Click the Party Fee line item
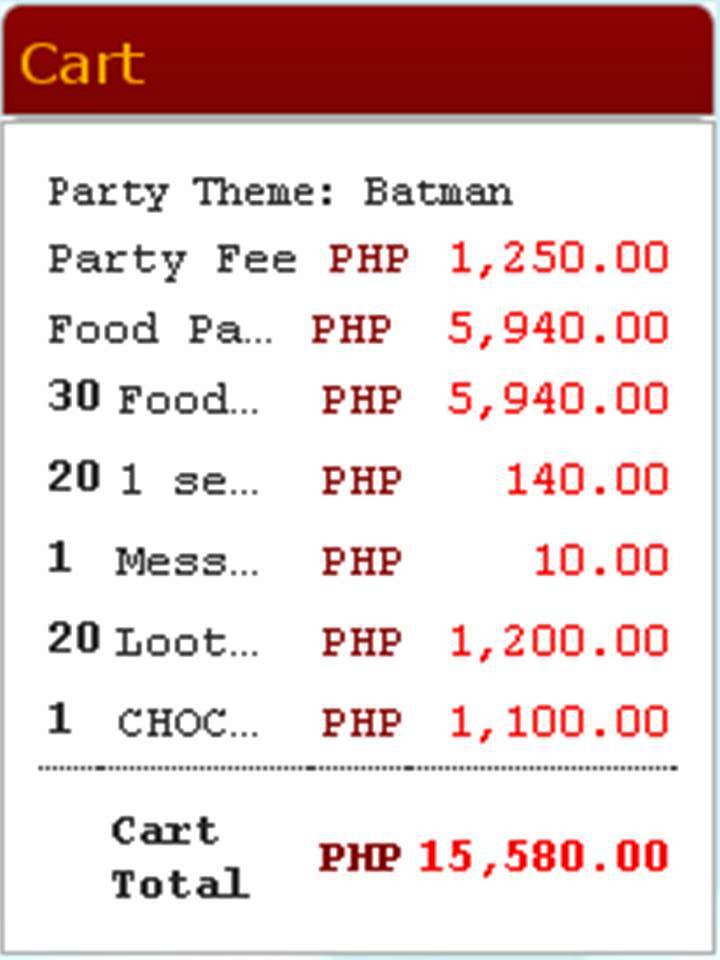Viewport: 720px width, 960px height. click(x=170, y=258)
